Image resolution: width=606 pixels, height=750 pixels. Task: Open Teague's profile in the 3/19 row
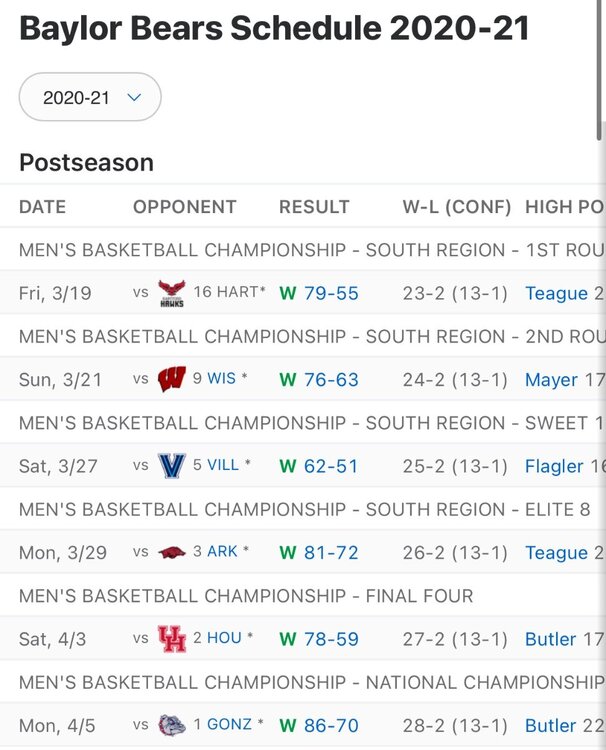pos(556,294)
